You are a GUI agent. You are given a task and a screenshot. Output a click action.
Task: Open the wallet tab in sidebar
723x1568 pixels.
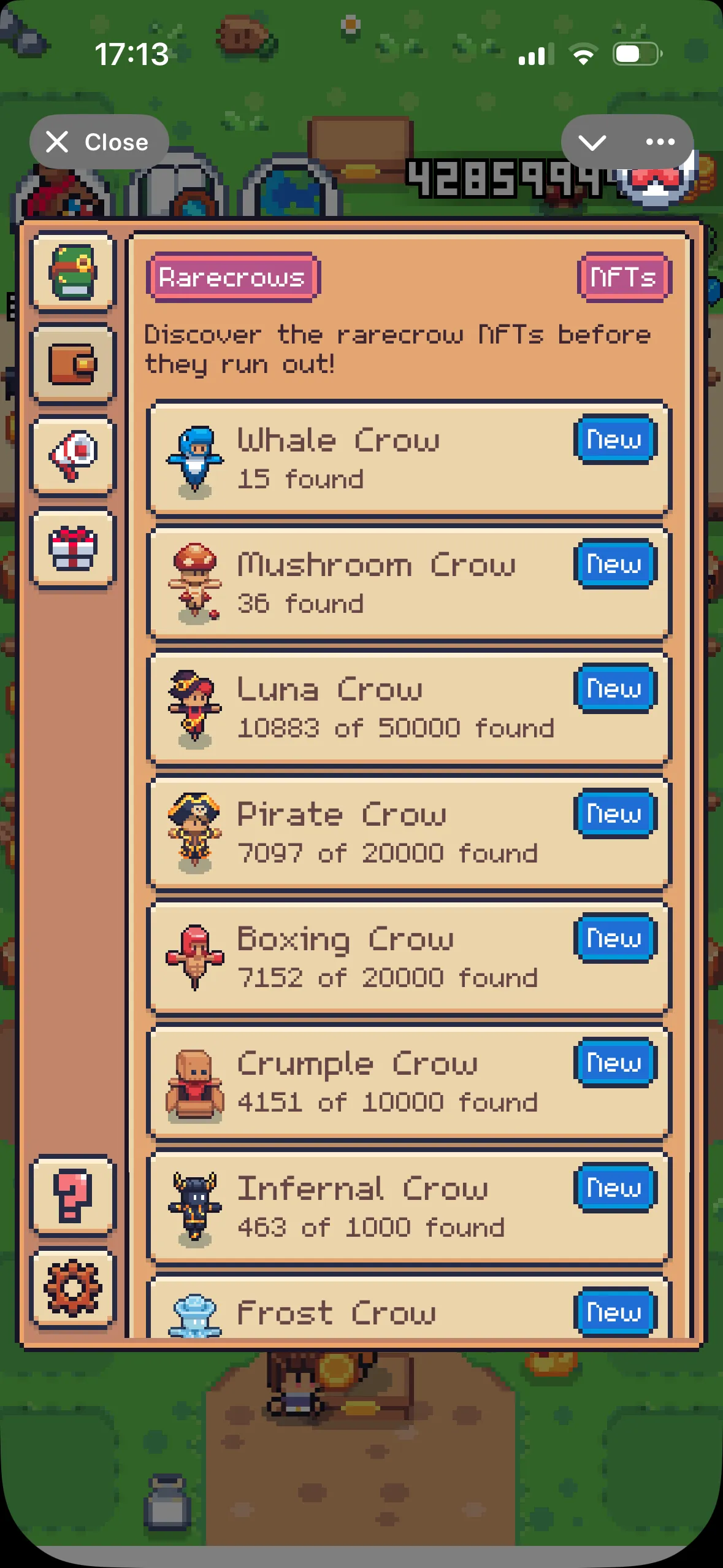[x=73, y=364]
